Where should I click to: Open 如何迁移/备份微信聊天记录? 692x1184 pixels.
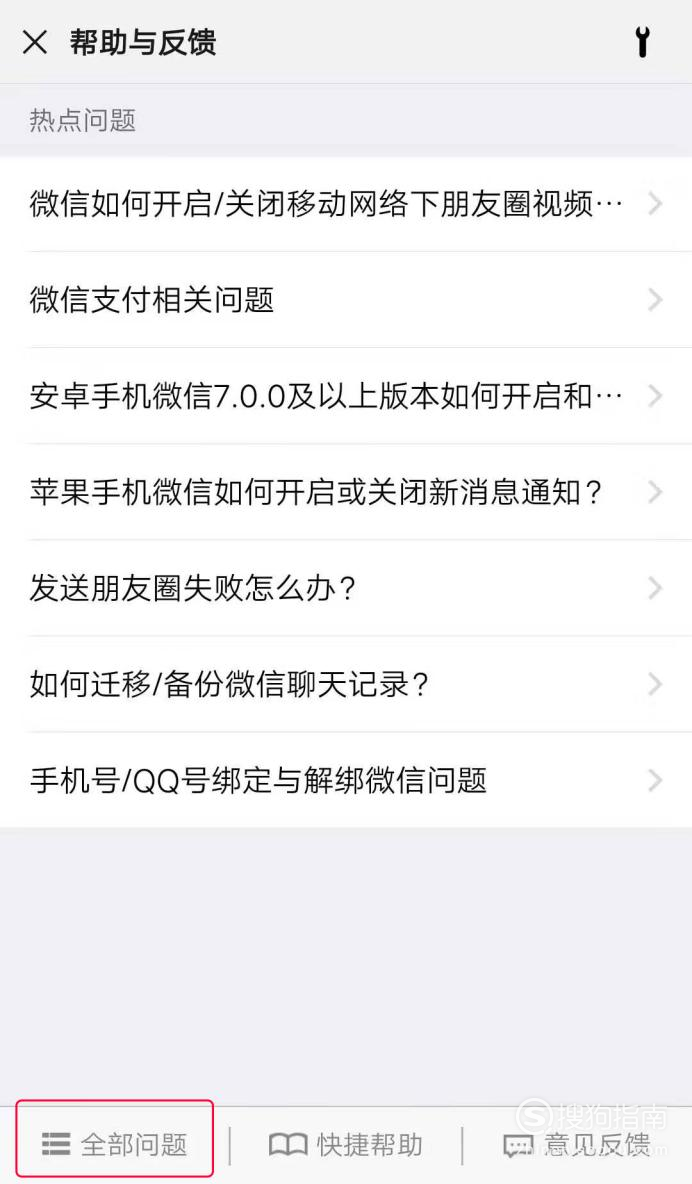(x=346, y=683)
